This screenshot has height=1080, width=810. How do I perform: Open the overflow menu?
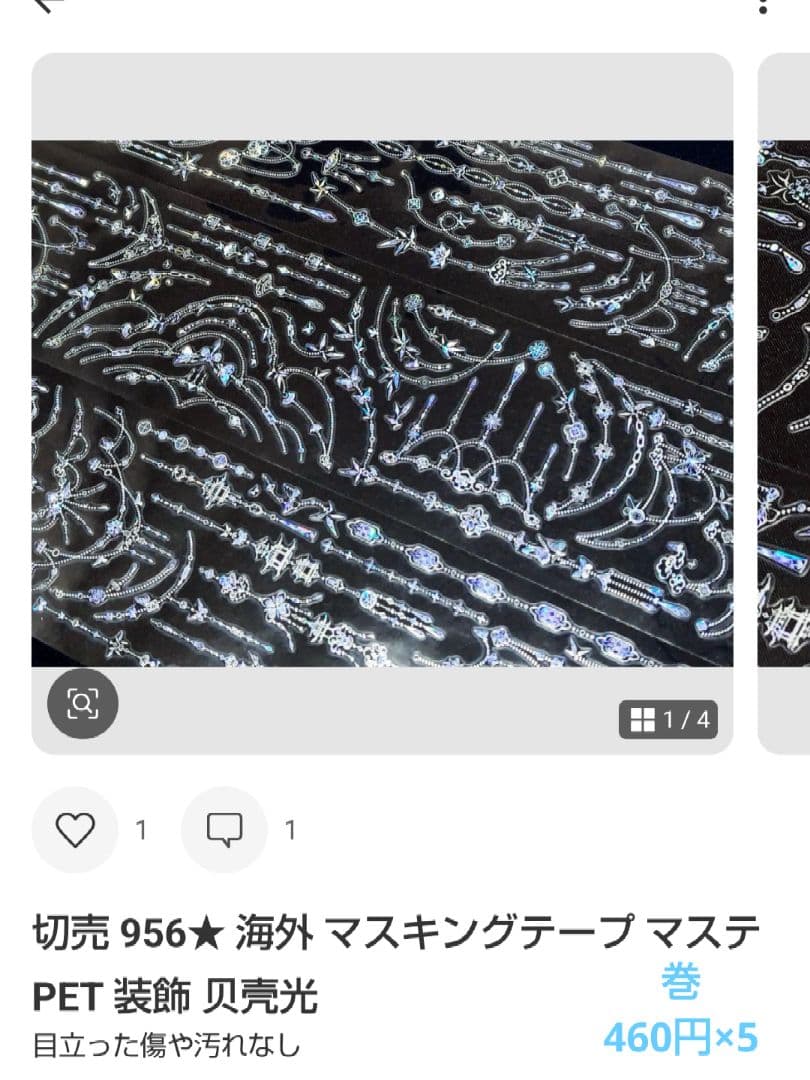coord(763,6)
